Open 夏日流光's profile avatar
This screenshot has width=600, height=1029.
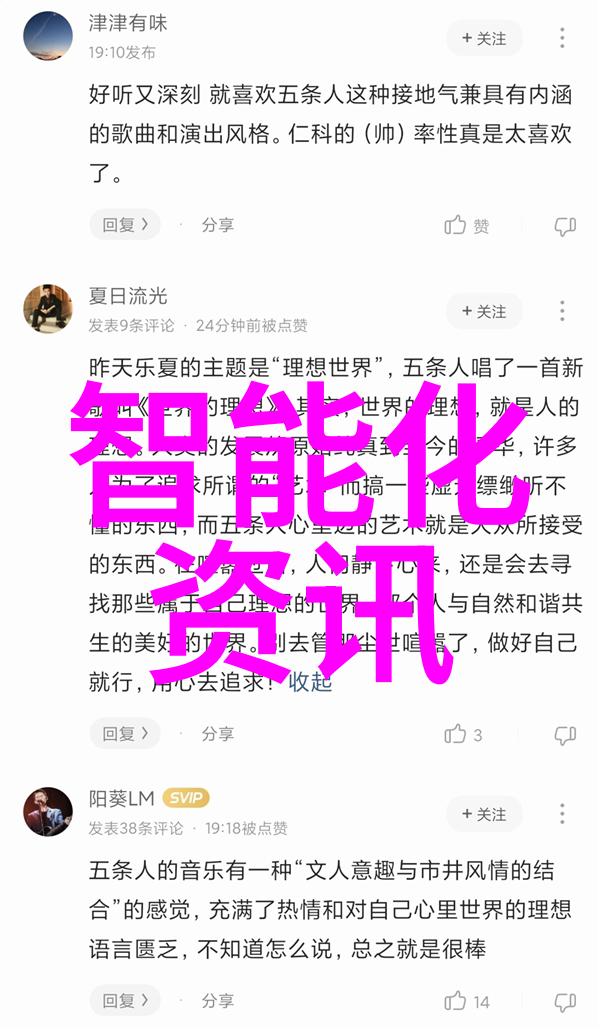pos(48,309)
